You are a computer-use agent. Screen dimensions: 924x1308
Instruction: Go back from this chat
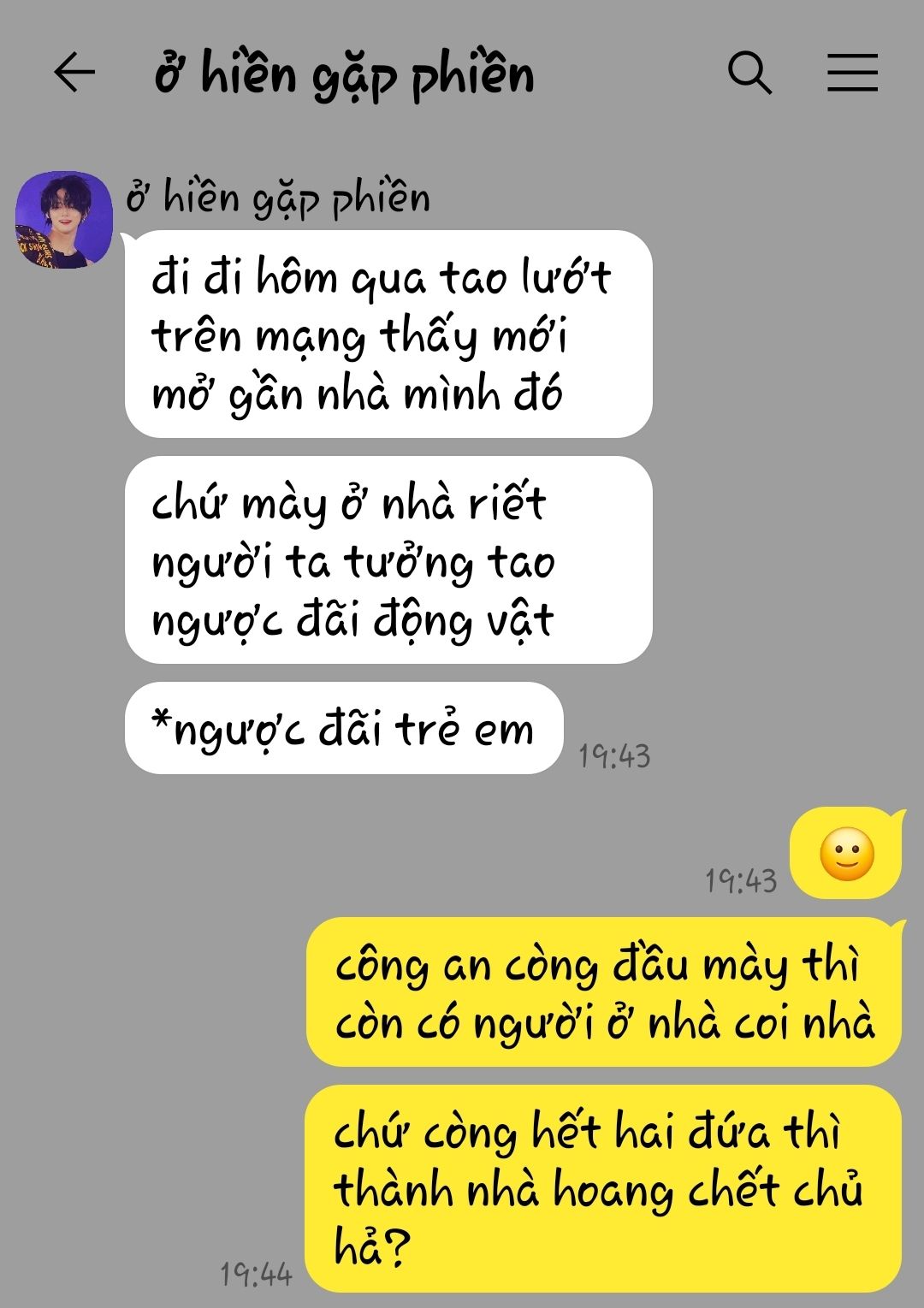[x=74, y=72]
